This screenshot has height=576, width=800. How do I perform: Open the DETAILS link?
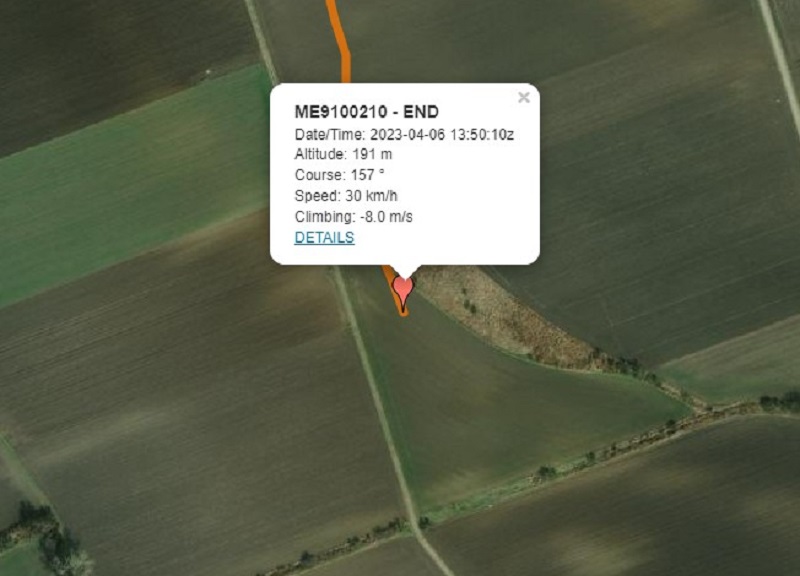324,238
